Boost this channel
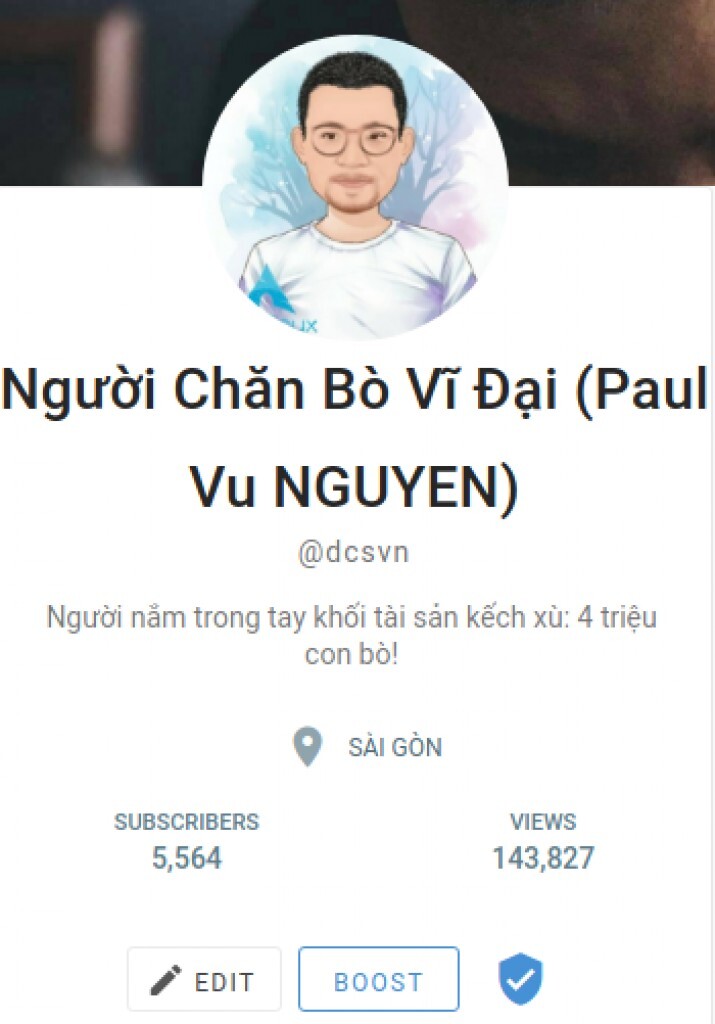Screen dimensions: 715x1024 pyautogui.click(x=378, y=980)
